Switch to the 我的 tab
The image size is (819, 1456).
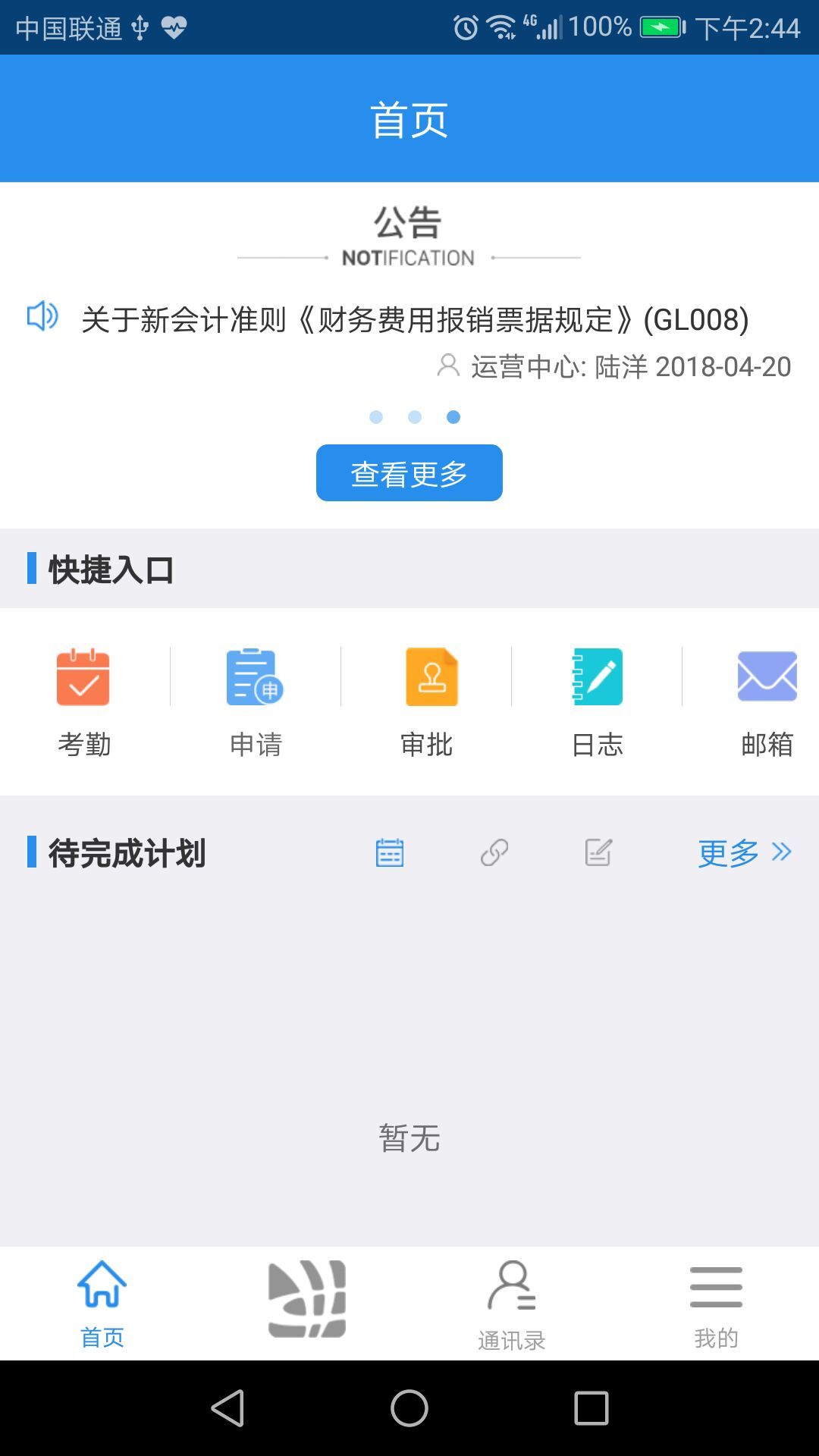click(x=716, y=1304)
